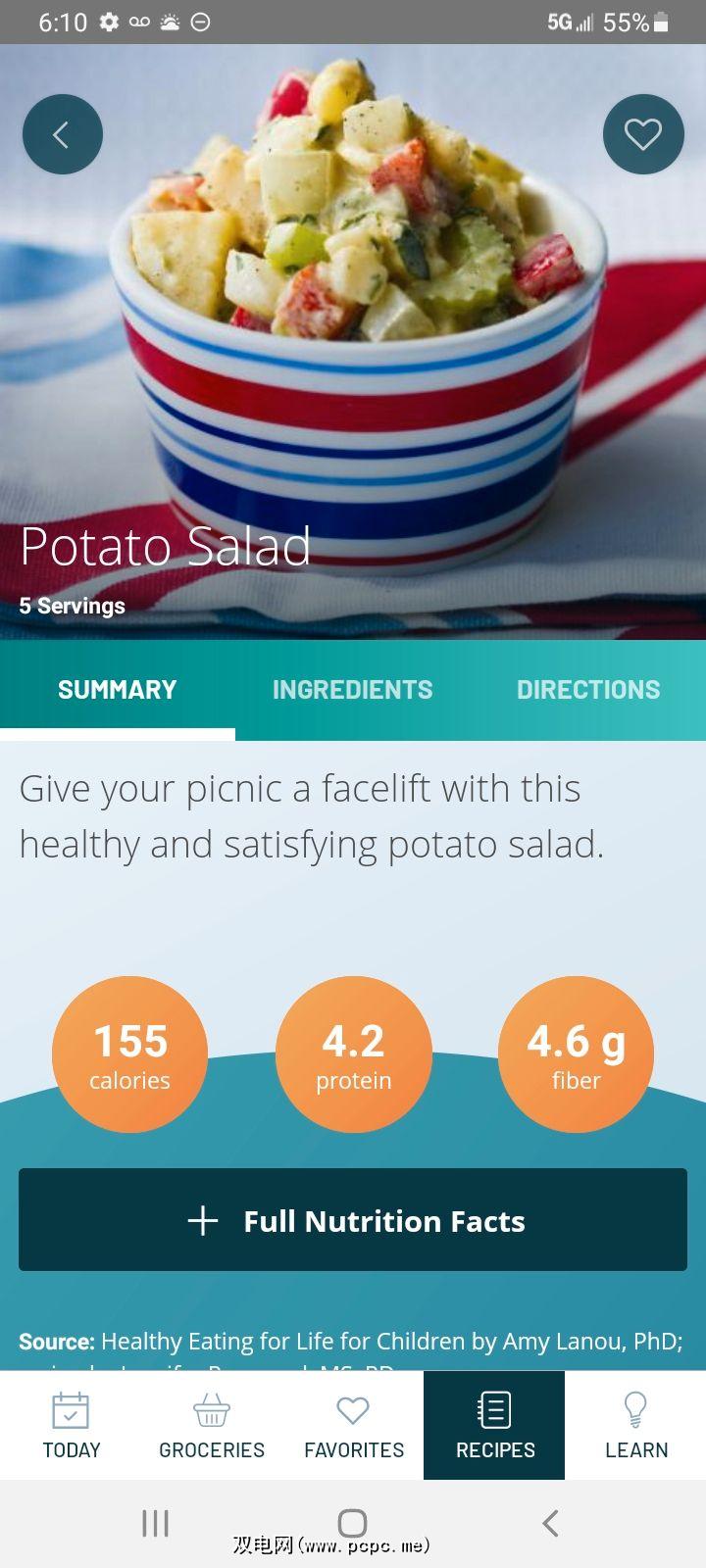The image size is (706, 1568).
Task: Switch to the Ingredients tab
Action: click(353, 690)
